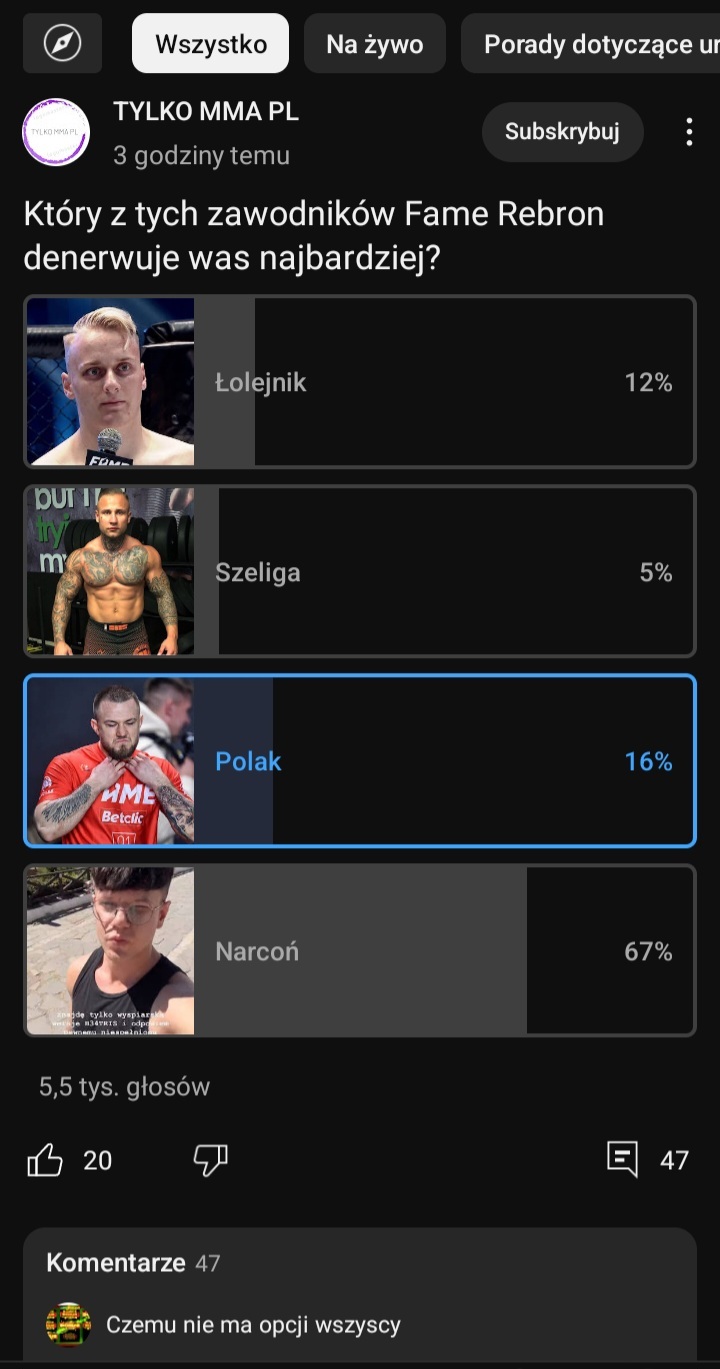Viewport: 720px width, 1369px height.
Task: Like this community post
Action: [x=45, y=1160]
